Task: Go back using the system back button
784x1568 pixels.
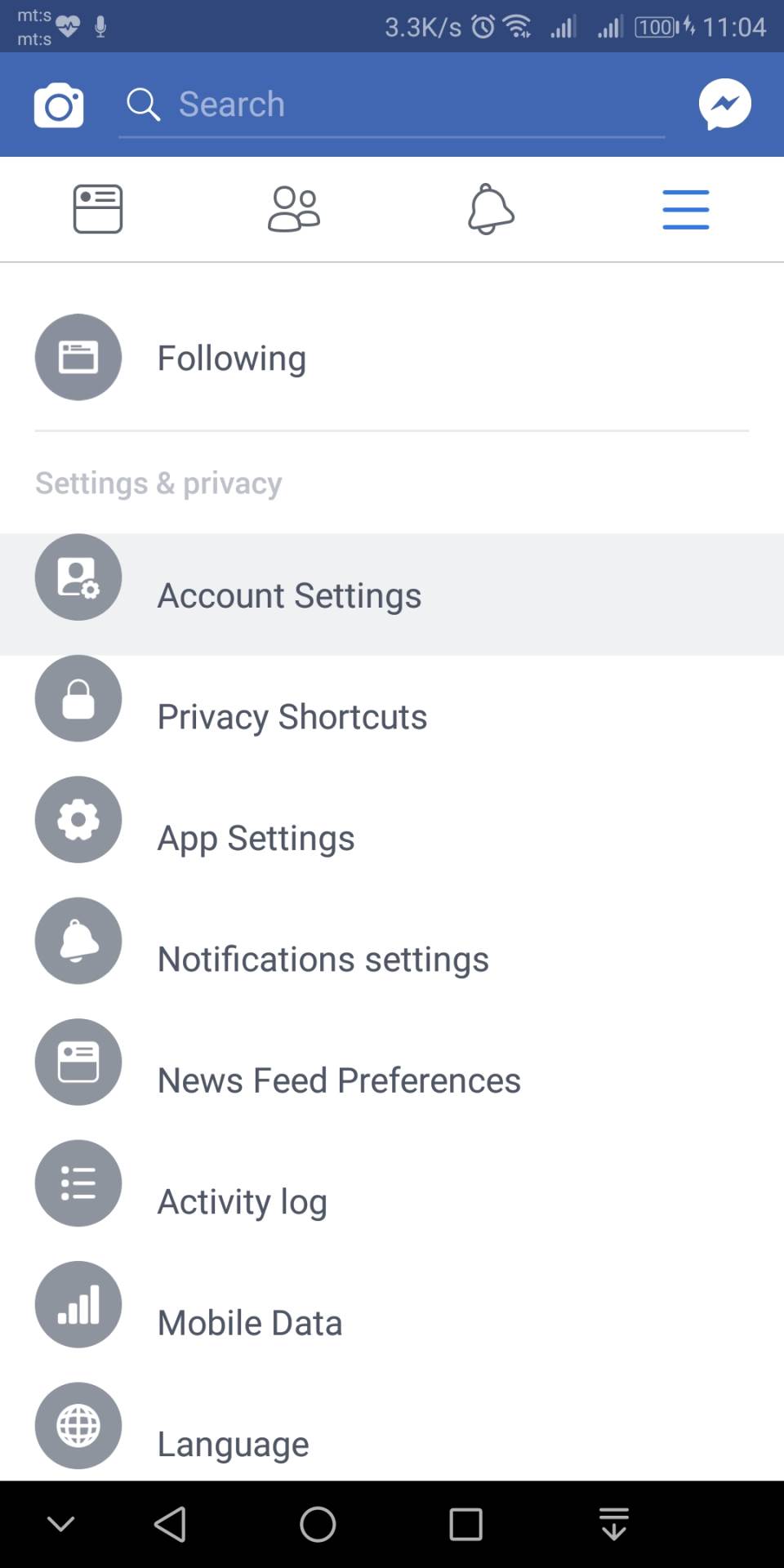Action: 170,1524
